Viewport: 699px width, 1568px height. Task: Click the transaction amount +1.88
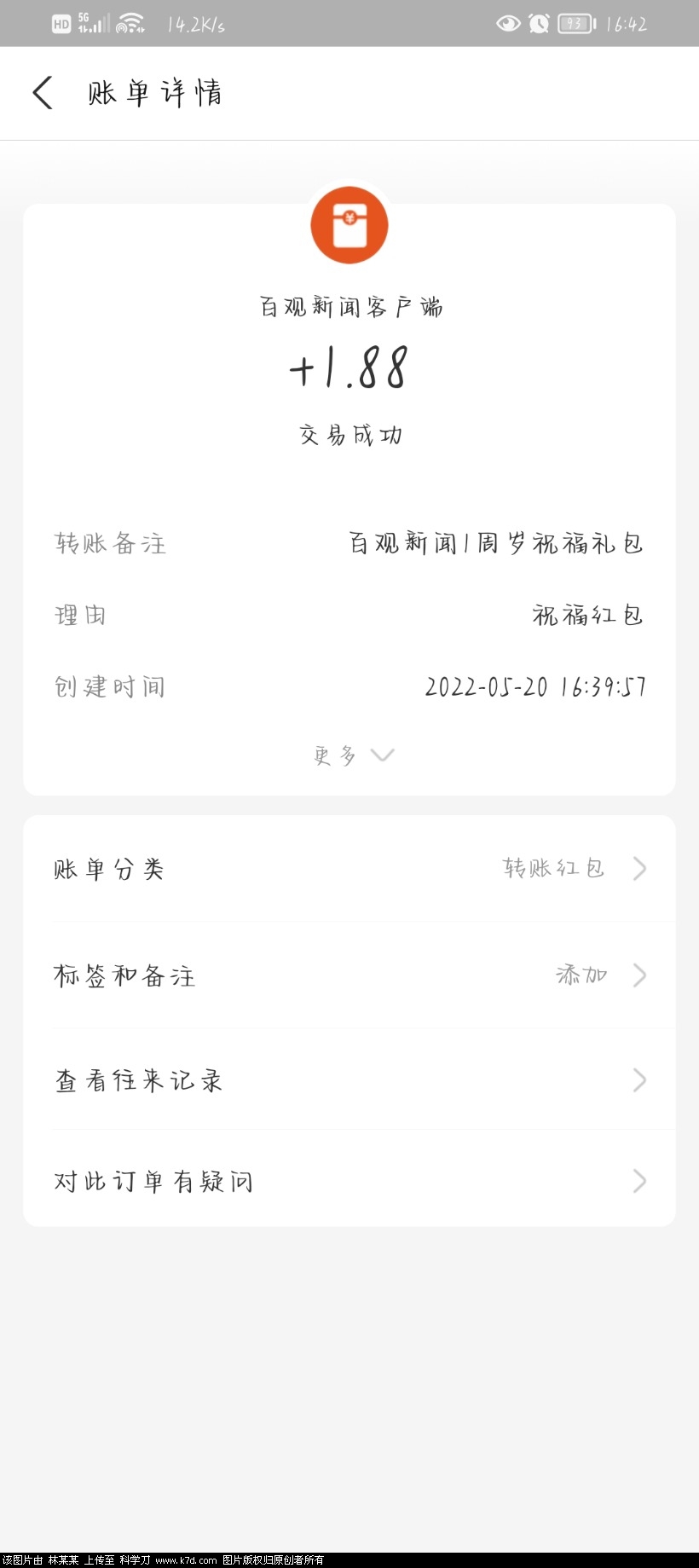(349, 367)
